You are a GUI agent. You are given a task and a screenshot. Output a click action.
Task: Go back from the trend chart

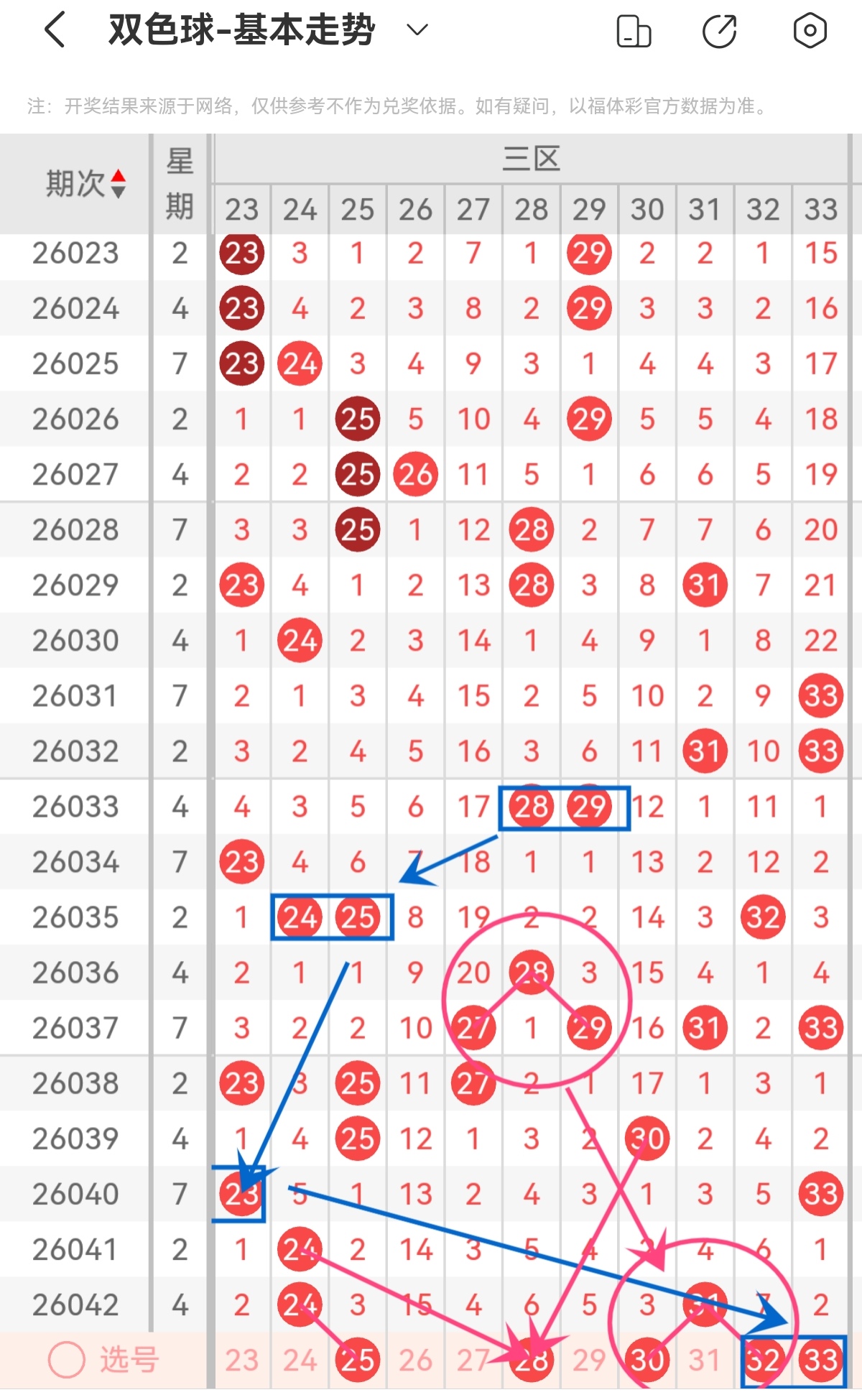[x=56, y=30]
